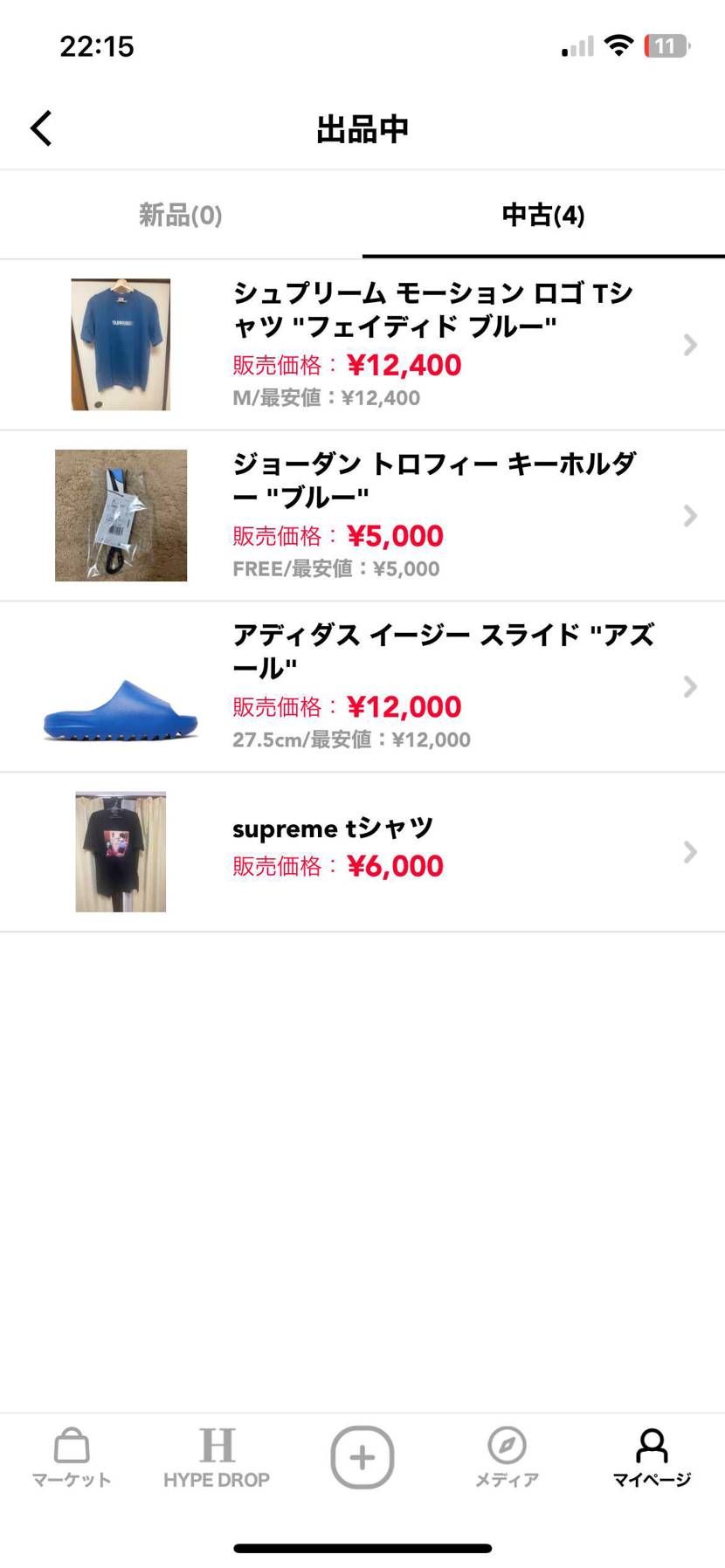725x1568 pixels.
Task: Expand the シュプリーム モーション ロゴ Tシャツ row chevron
Action: [690, 346]
